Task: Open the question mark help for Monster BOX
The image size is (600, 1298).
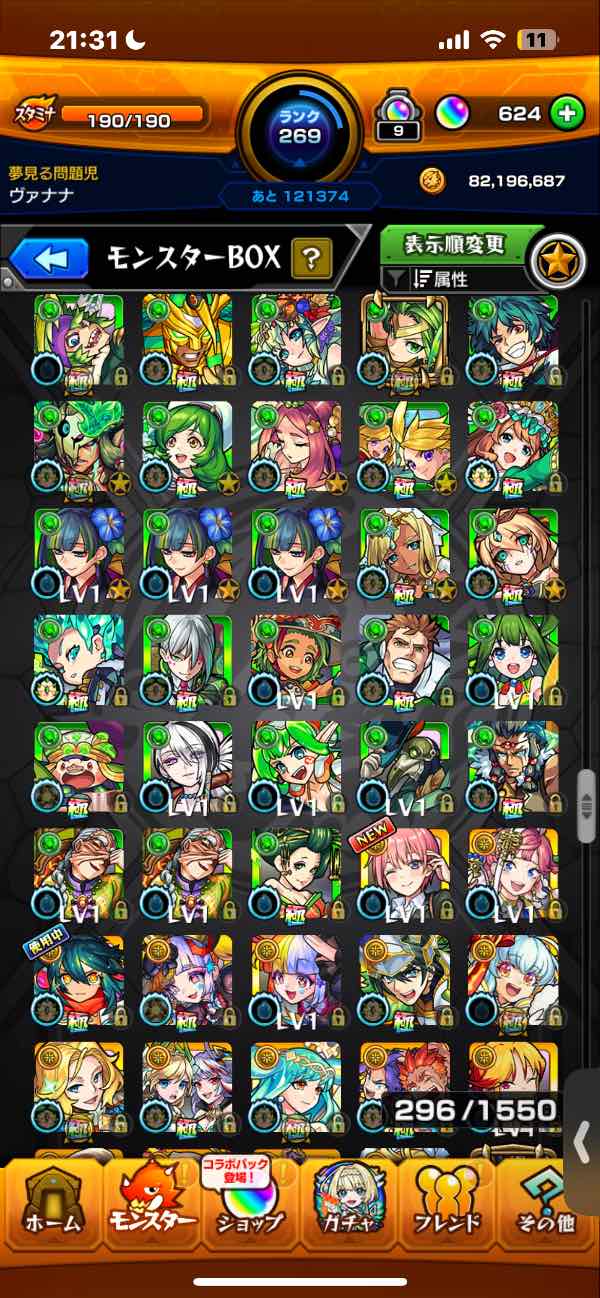Action: (x=311, y=260)
